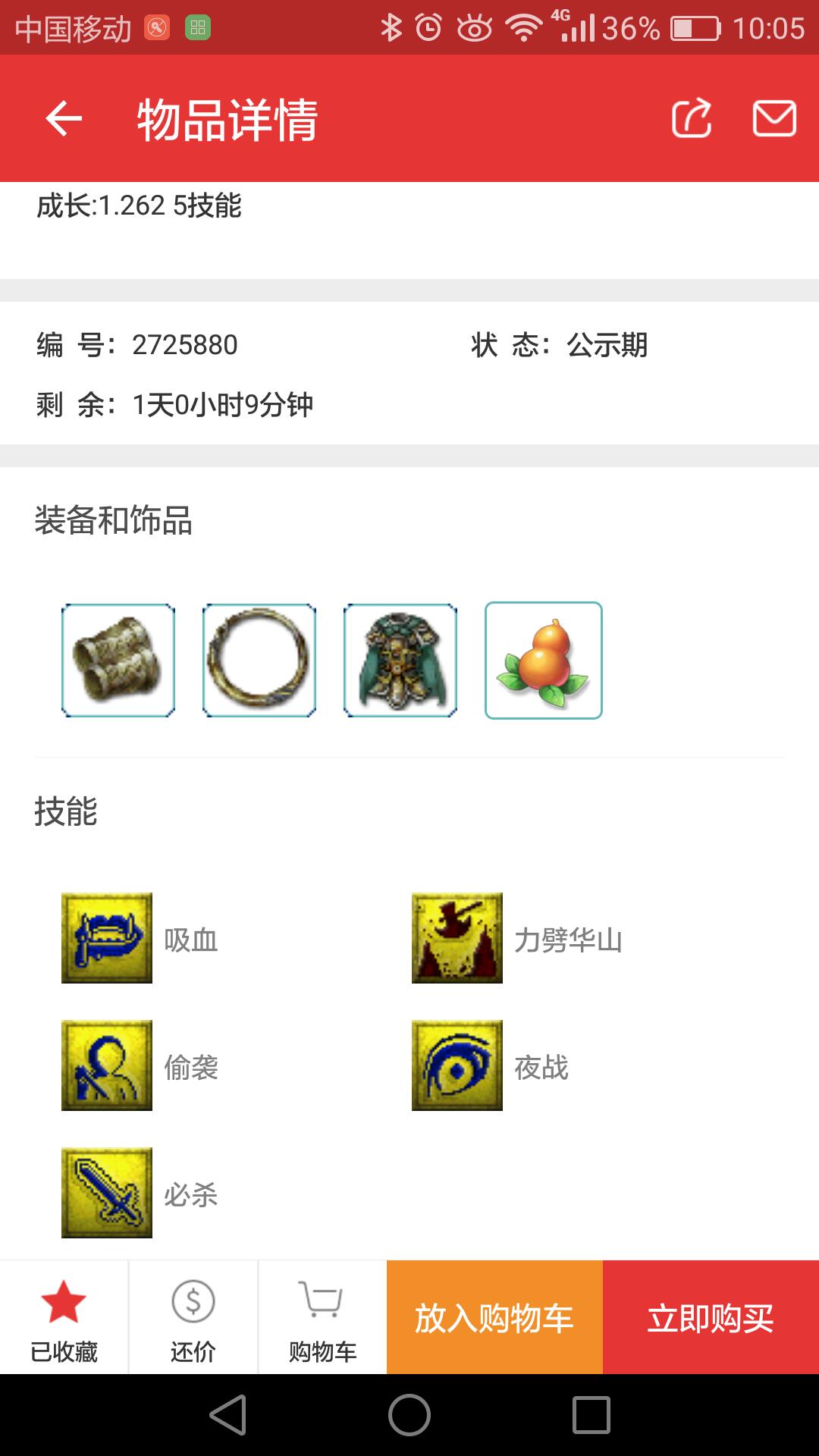View the ring collar equipment item
Viewport: 819px width, 1456px height.
click(259, 661)
